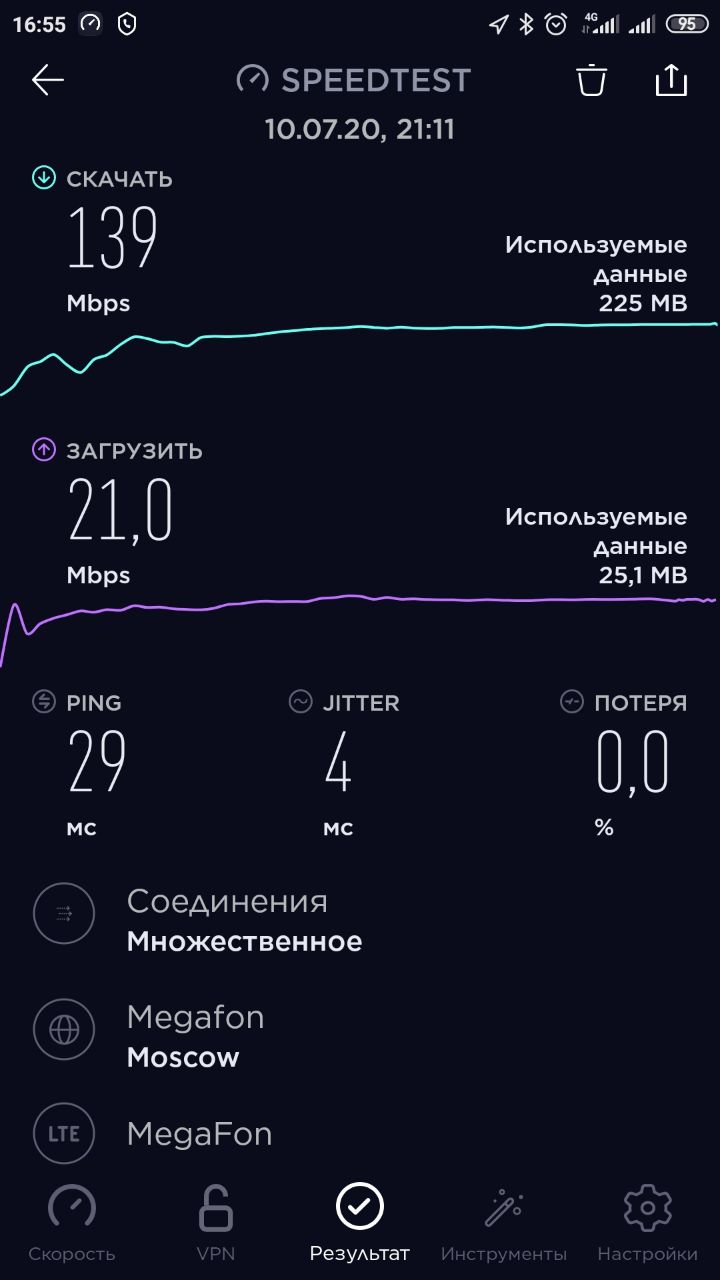Delete this test result with trash icon
Viewport: 720px width, 1280px height.
tap(592, 80)
